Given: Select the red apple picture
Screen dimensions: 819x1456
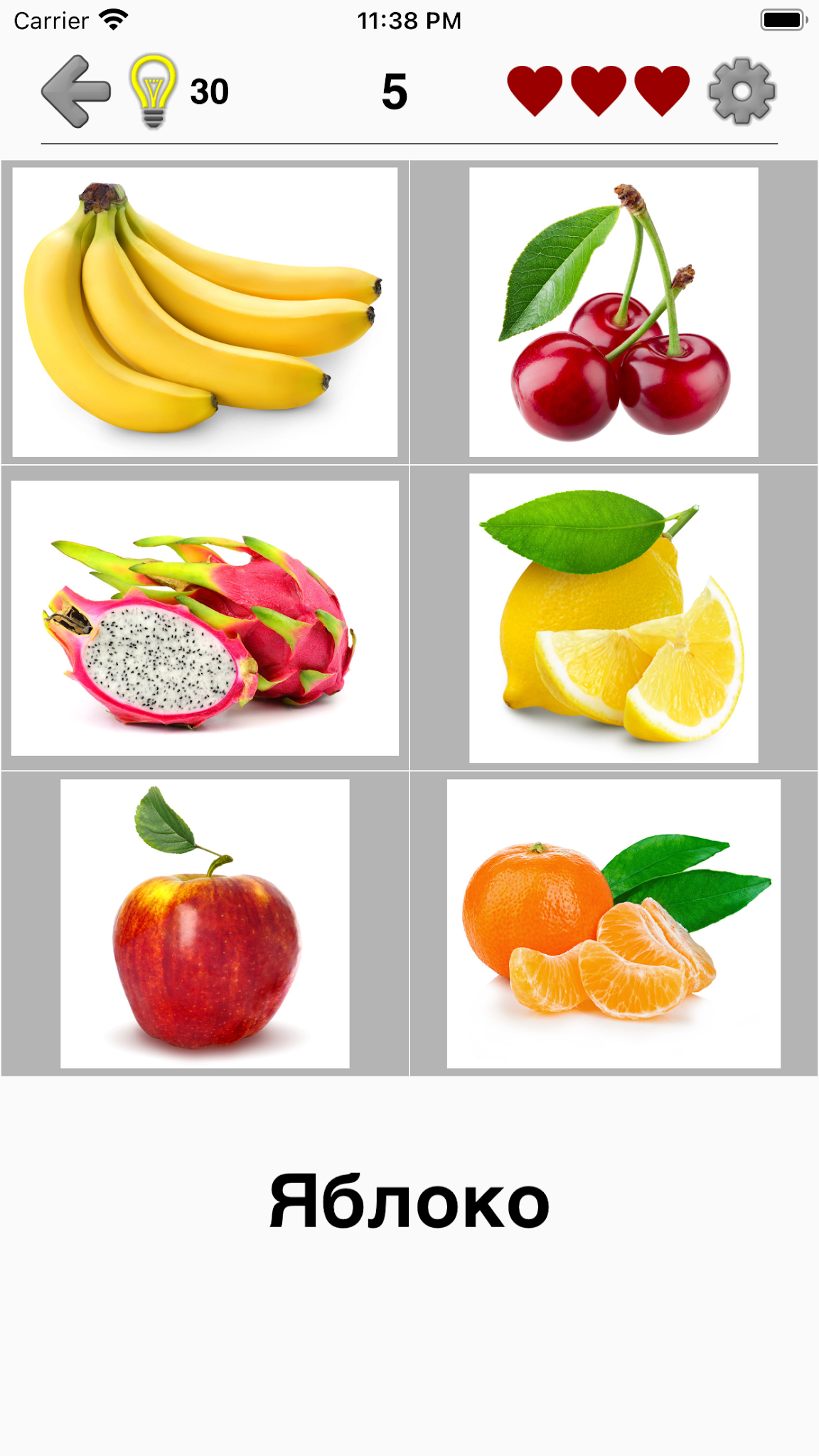Looking at the screenshot, I should pos(205,924).
